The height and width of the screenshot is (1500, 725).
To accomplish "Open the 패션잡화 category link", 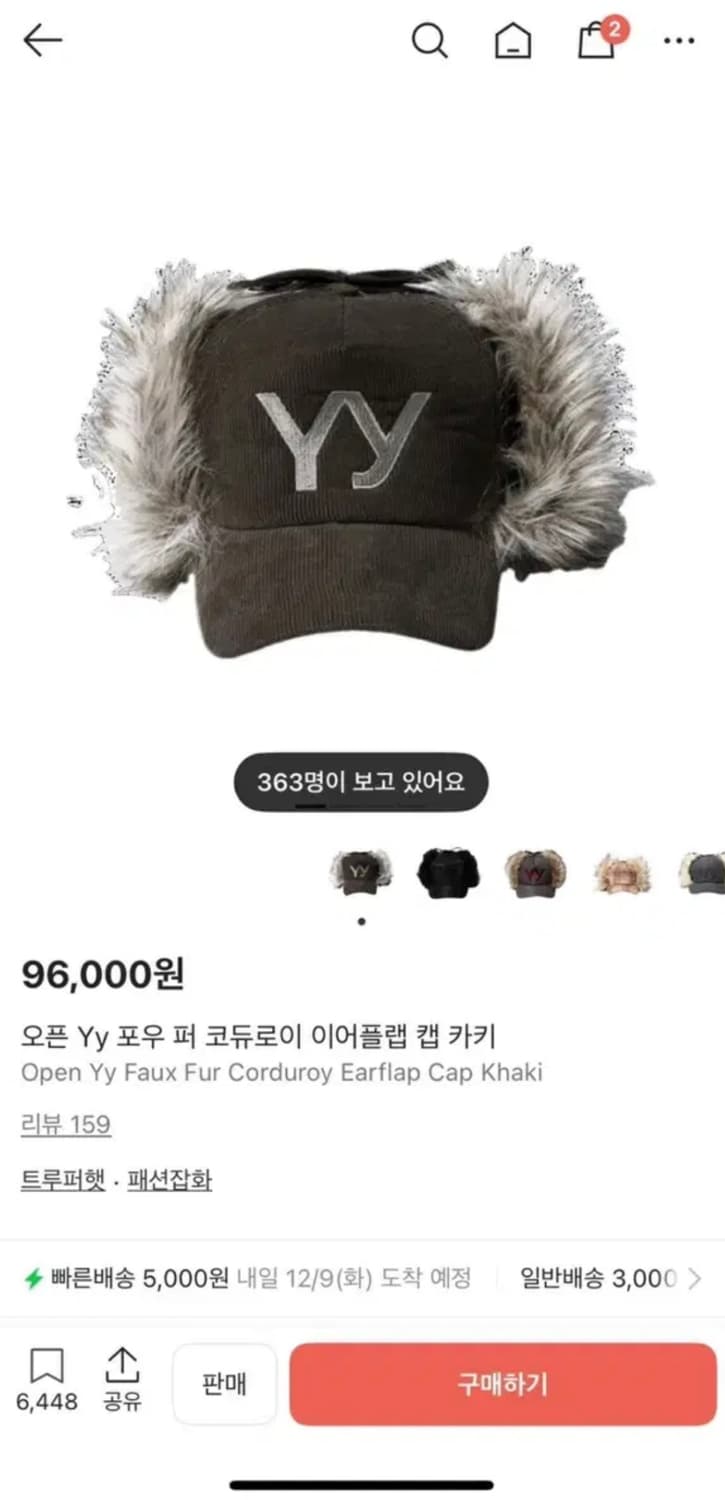I will pyautogui.click(x=167, y=1180).
